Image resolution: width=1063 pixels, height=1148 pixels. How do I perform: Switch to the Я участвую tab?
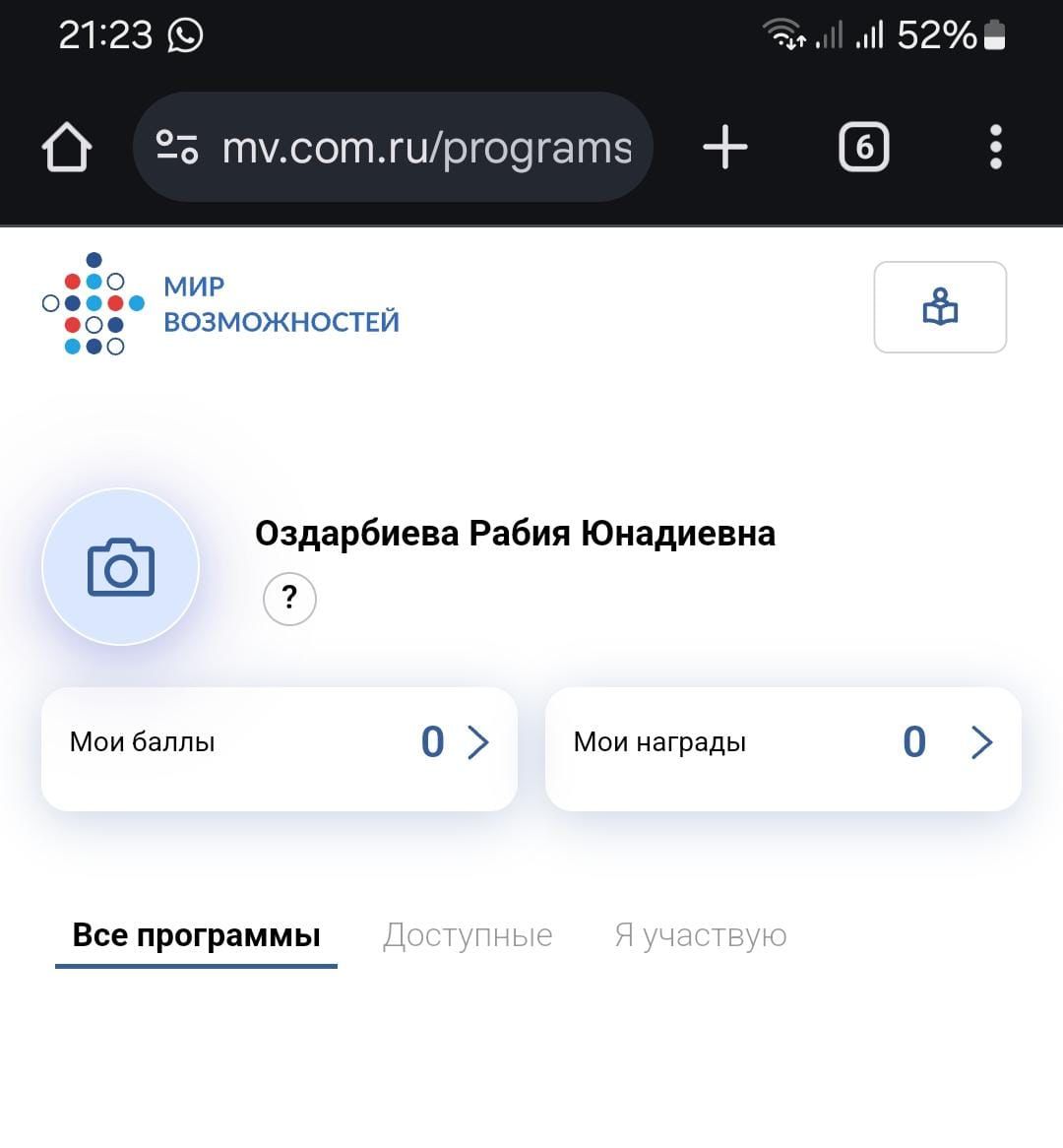pos(700,935)
